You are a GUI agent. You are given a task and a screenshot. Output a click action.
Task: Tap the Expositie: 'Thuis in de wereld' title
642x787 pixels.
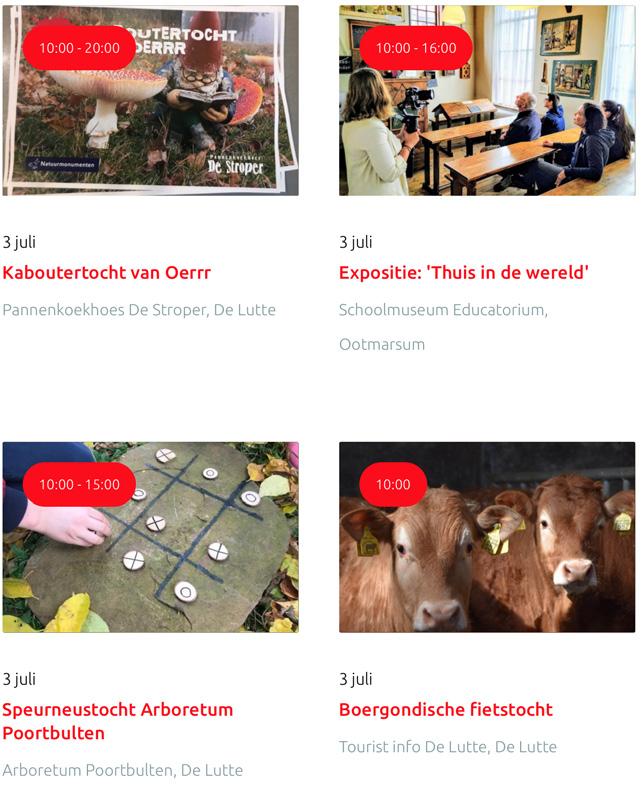[463, 273]
